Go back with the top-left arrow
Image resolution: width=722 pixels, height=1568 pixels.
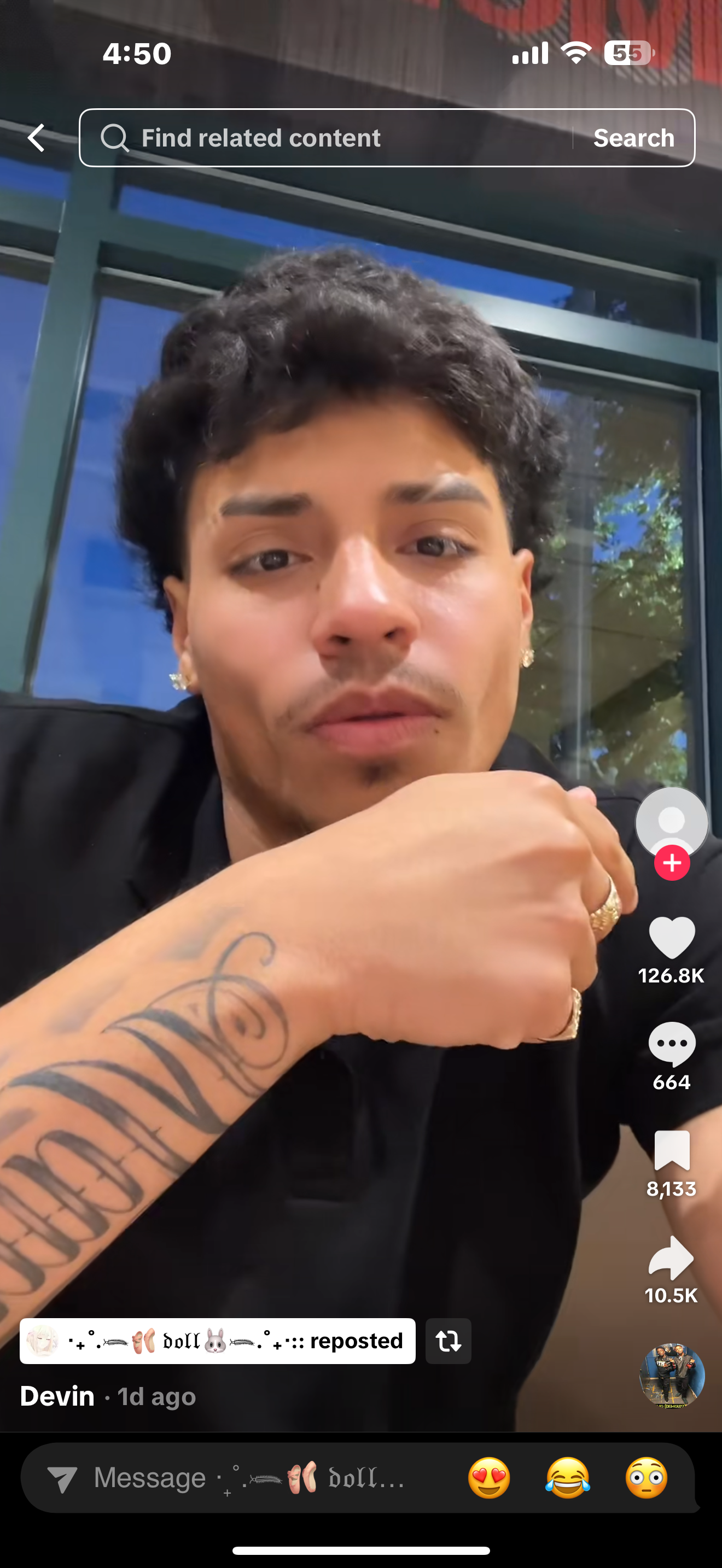tap(37, 138)
